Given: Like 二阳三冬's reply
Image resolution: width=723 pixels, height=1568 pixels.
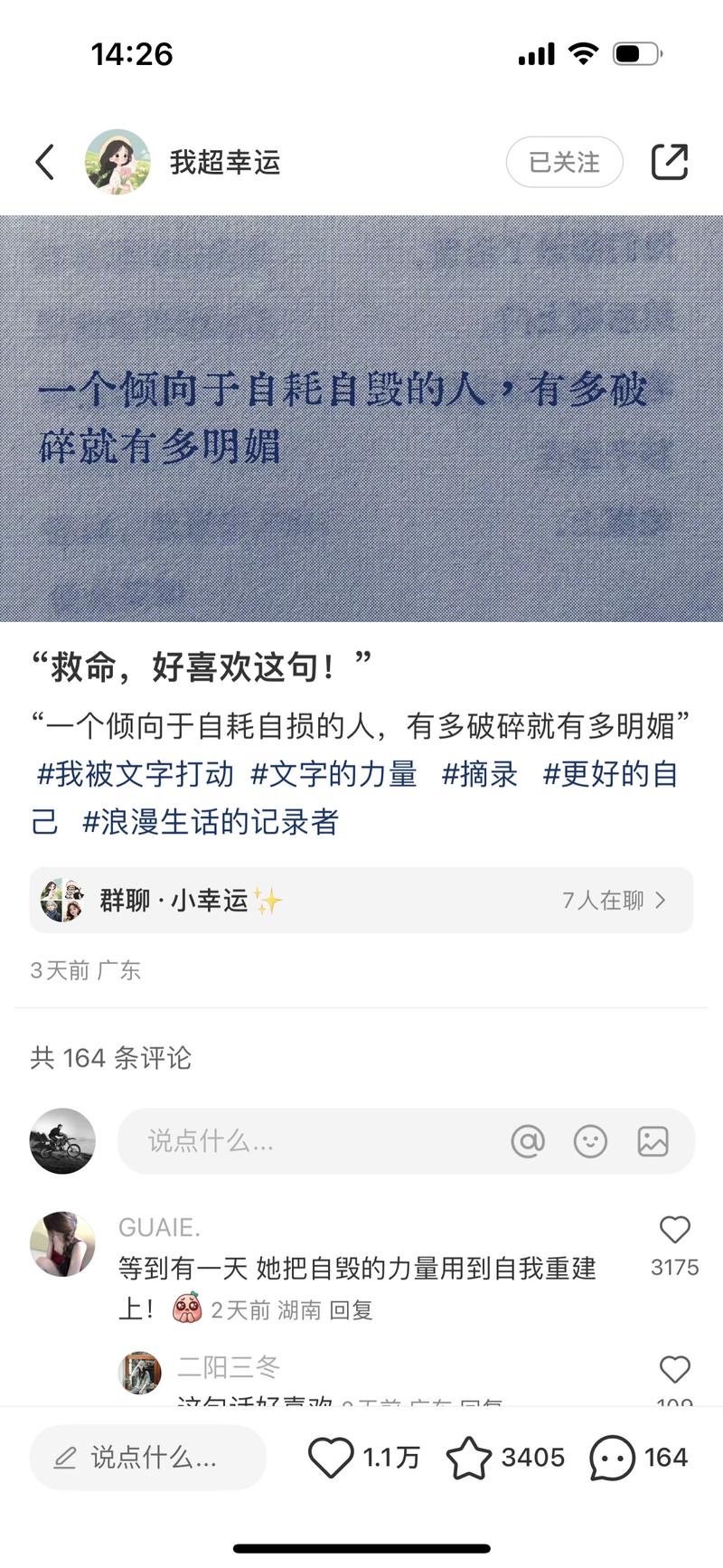Looking at the screenshot, I should click(674, 1369).
